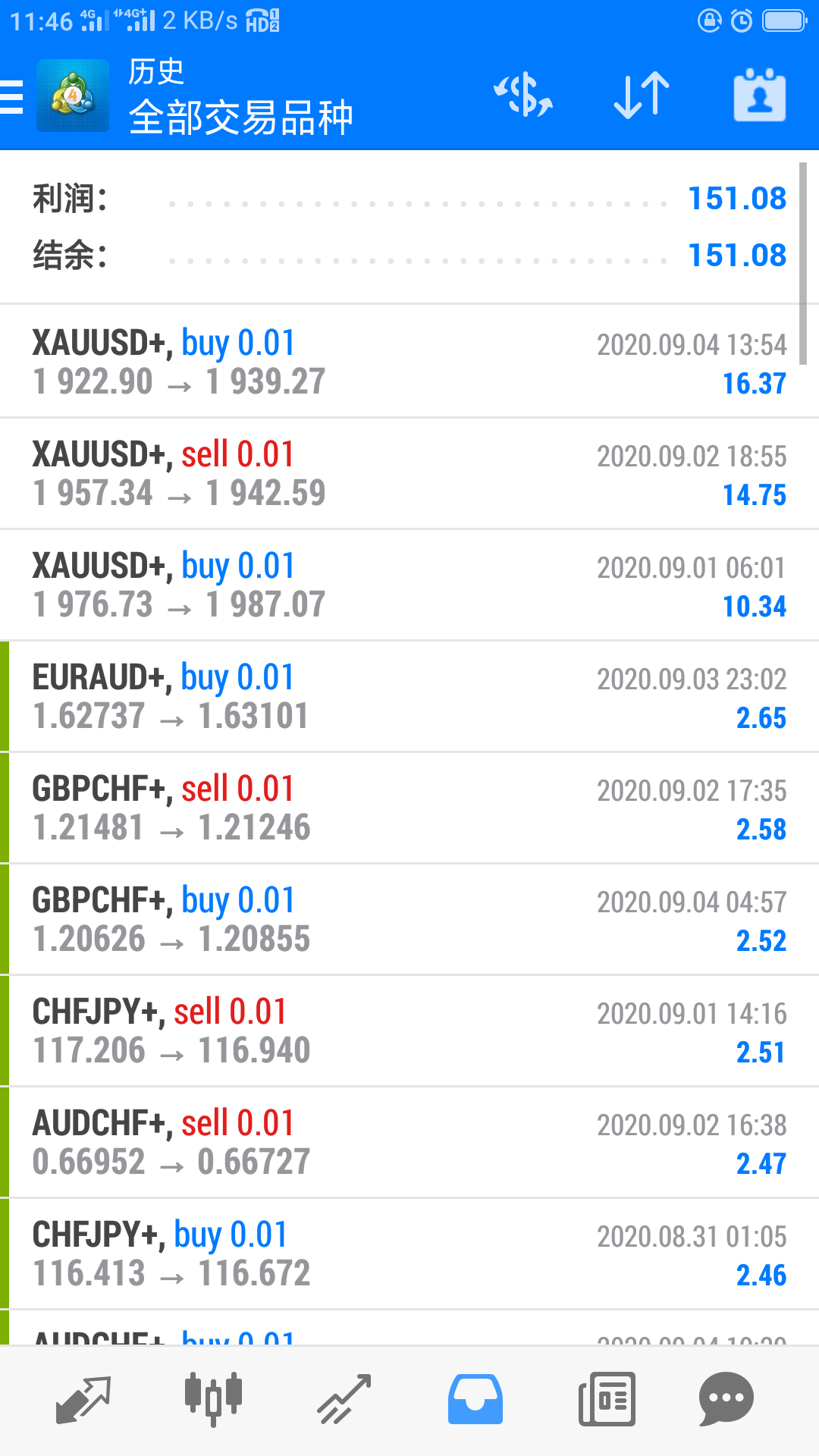Open GBPCHF+ buy trade with profit 2.52
The width and height of the screenshot is (819, 1456).
tap(409, 919)
